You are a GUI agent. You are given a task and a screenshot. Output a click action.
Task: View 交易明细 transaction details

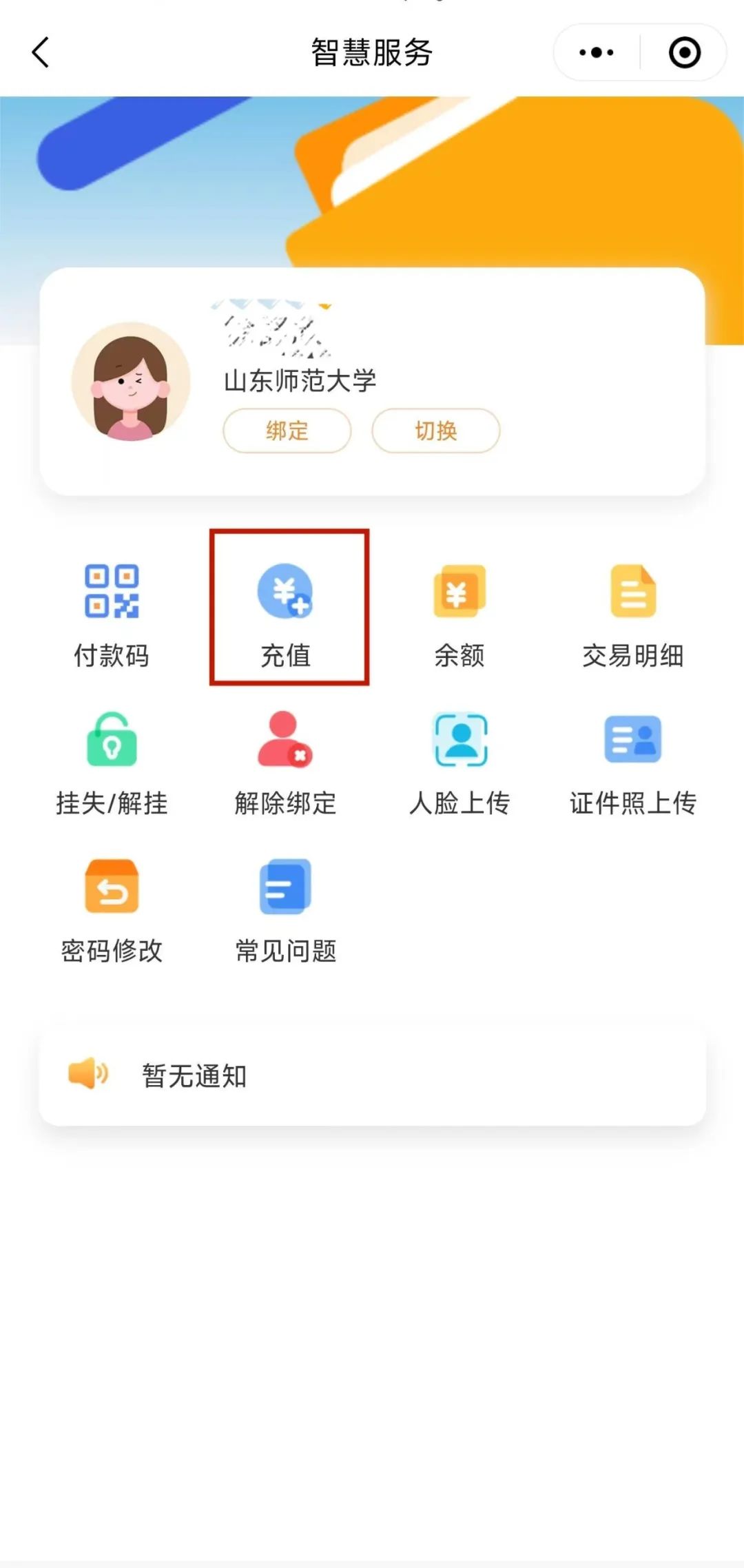point(632,613)
